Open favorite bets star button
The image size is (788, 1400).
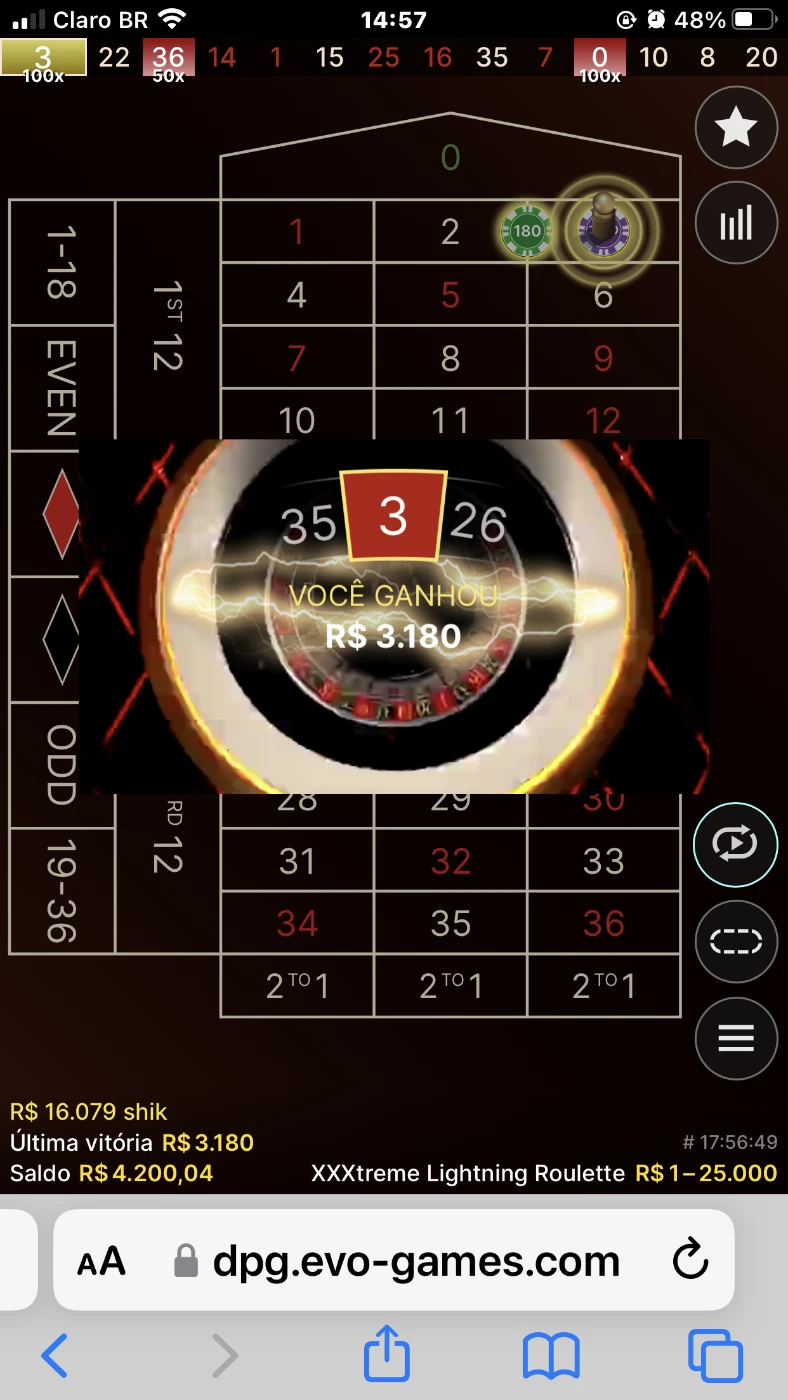[x=736, y=128]
